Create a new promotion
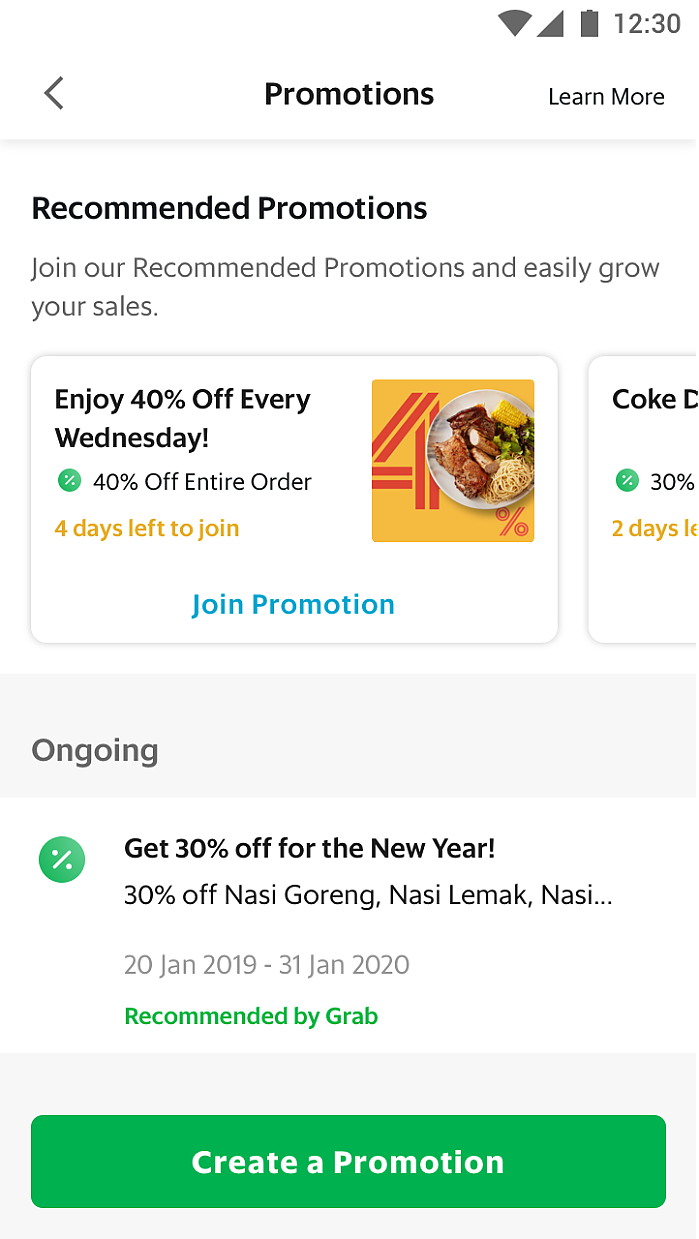Image resolution: width=699 pixels, height=1239 pixels. pyautogui.click(x=348, y=1161)
